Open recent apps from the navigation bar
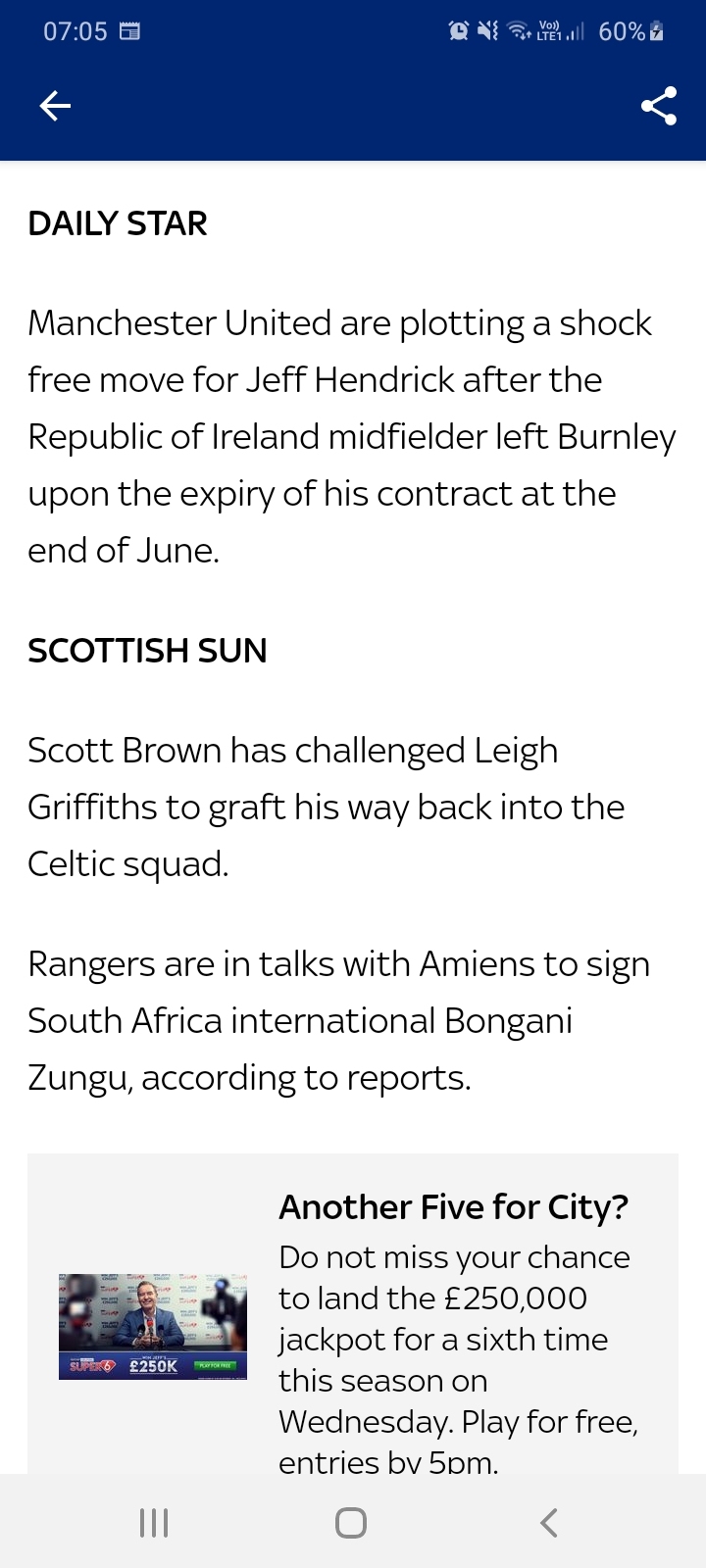 tap(154, 1522)
